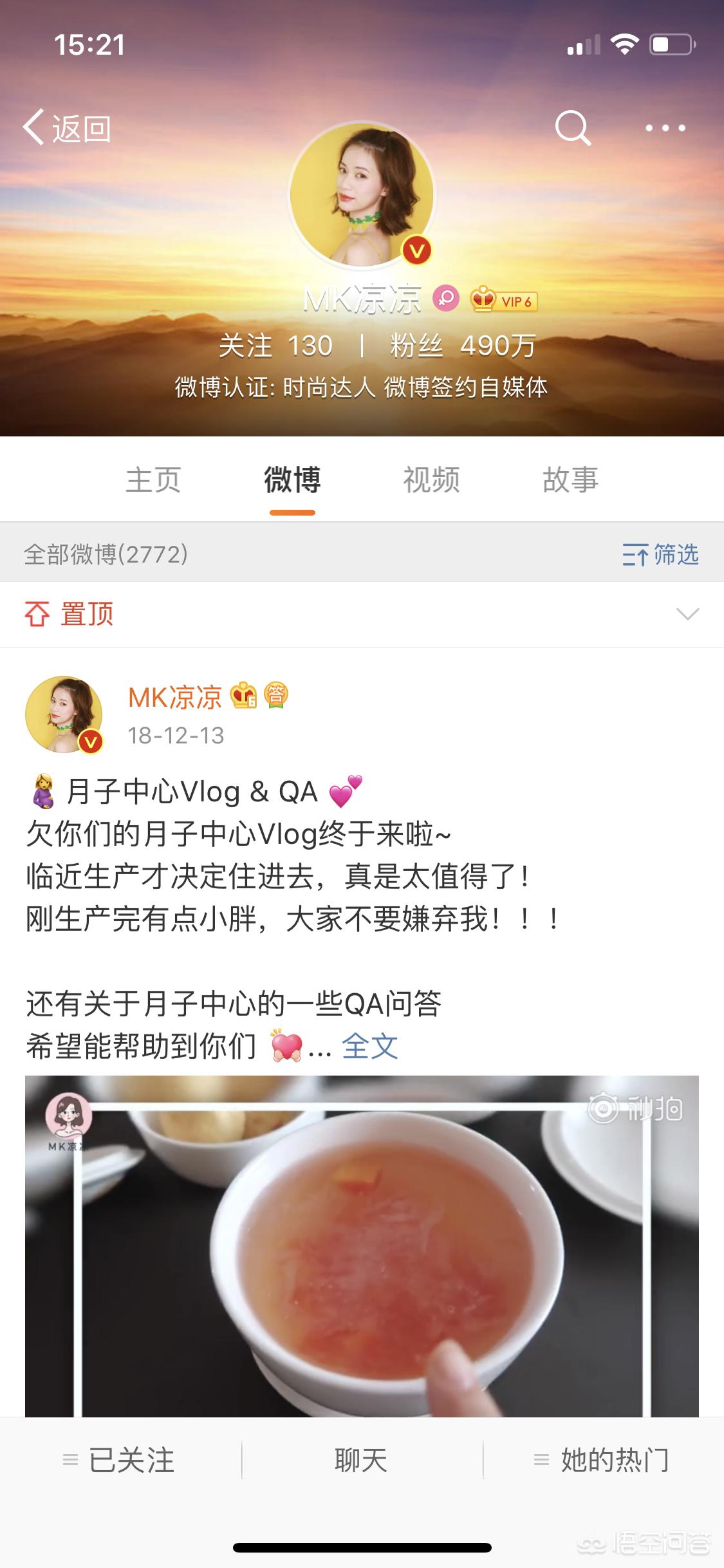Screen dimensions: 724x1568
Task: Open the three-dot overflow menu
Action: tap(665, 128)
